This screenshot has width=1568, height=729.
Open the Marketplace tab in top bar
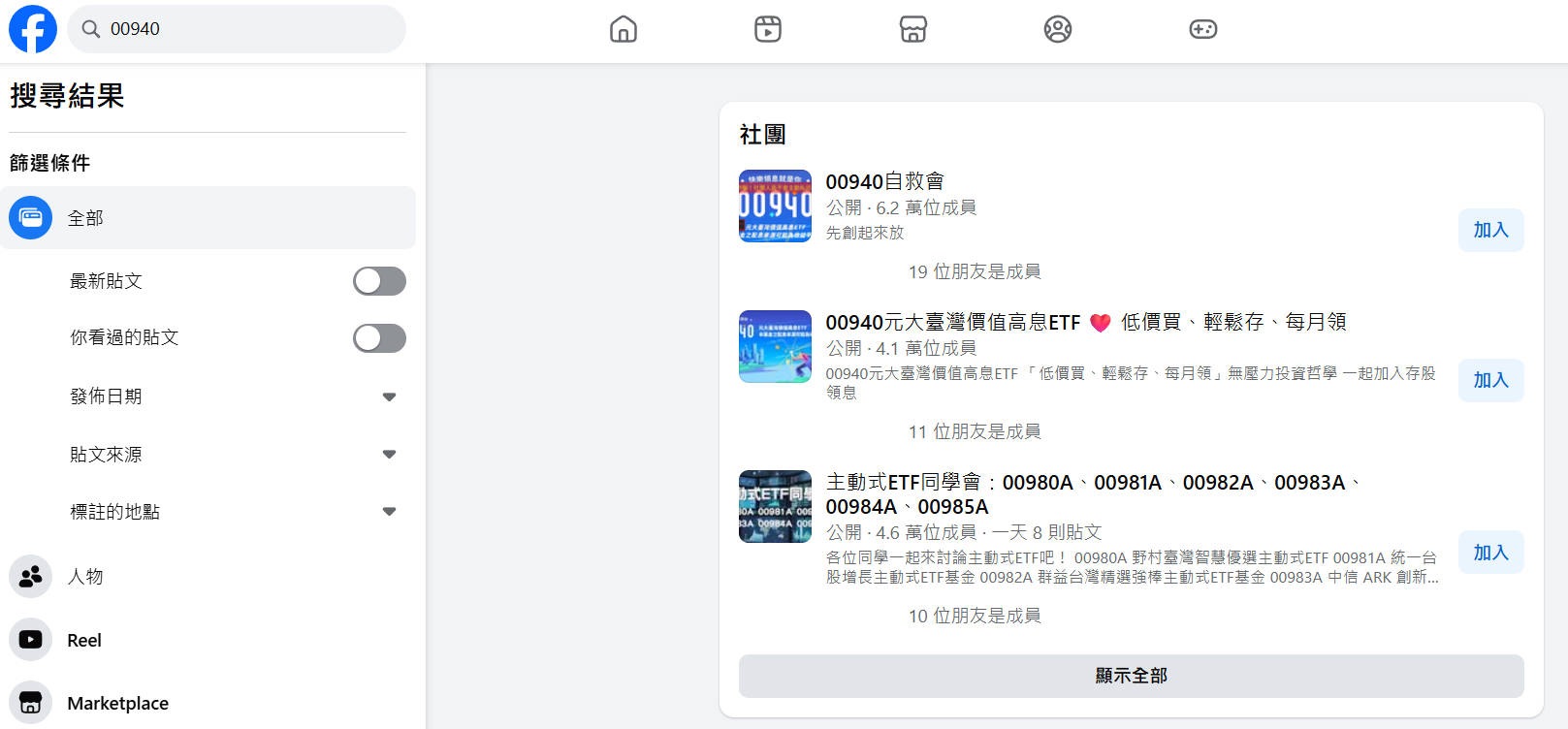913,29
